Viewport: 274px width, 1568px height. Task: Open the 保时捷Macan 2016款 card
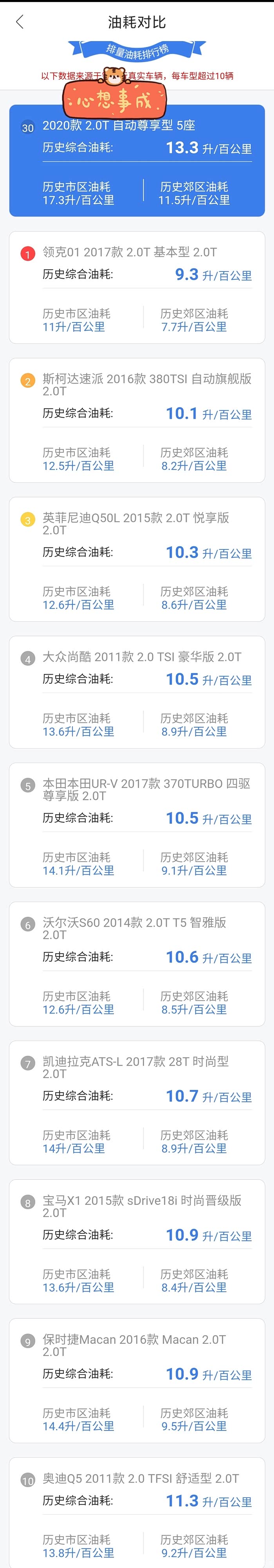137,1380
